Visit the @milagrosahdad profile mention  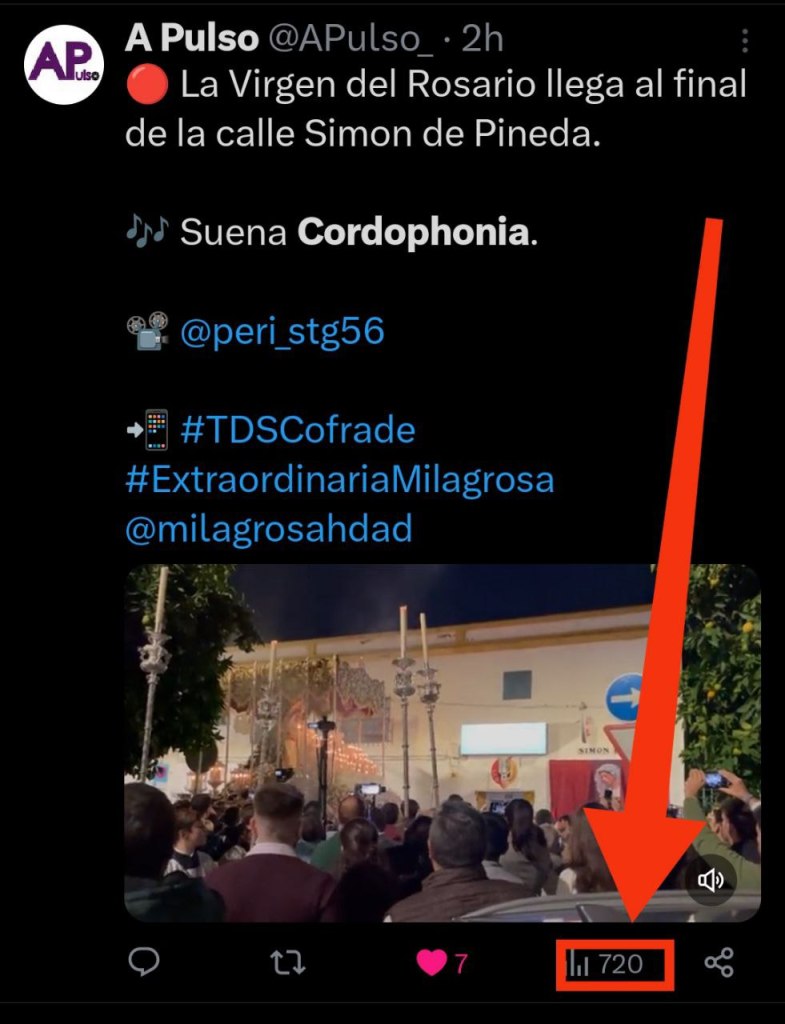[268, 529]
